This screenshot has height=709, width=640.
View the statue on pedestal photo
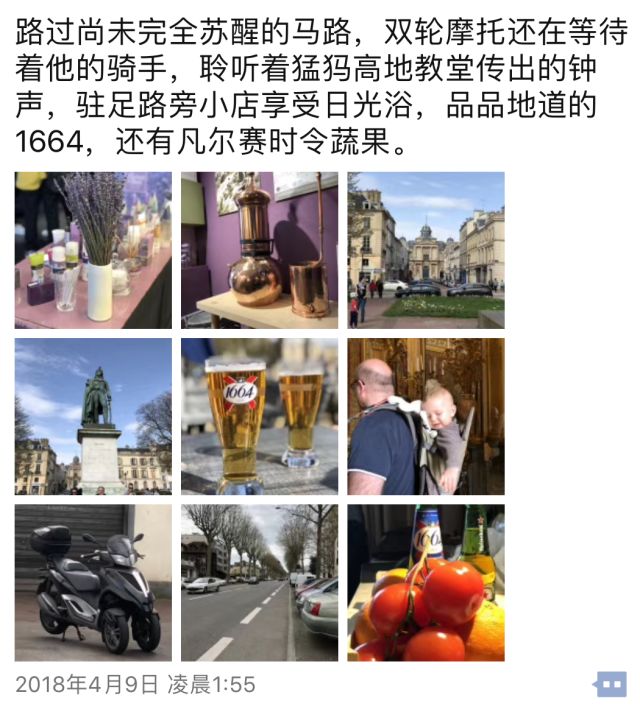[93, 416]
